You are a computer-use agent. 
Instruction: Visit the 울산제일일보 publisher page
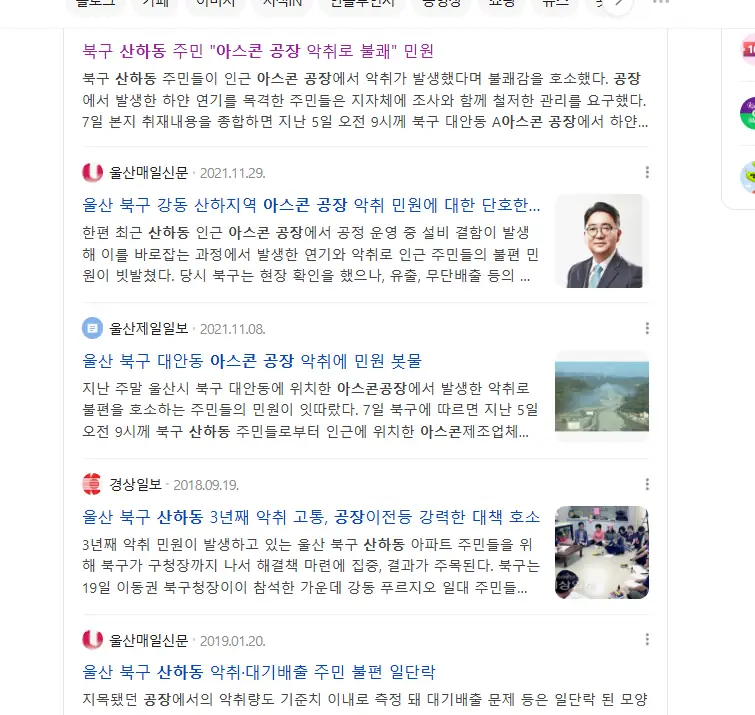click(150, 328)
